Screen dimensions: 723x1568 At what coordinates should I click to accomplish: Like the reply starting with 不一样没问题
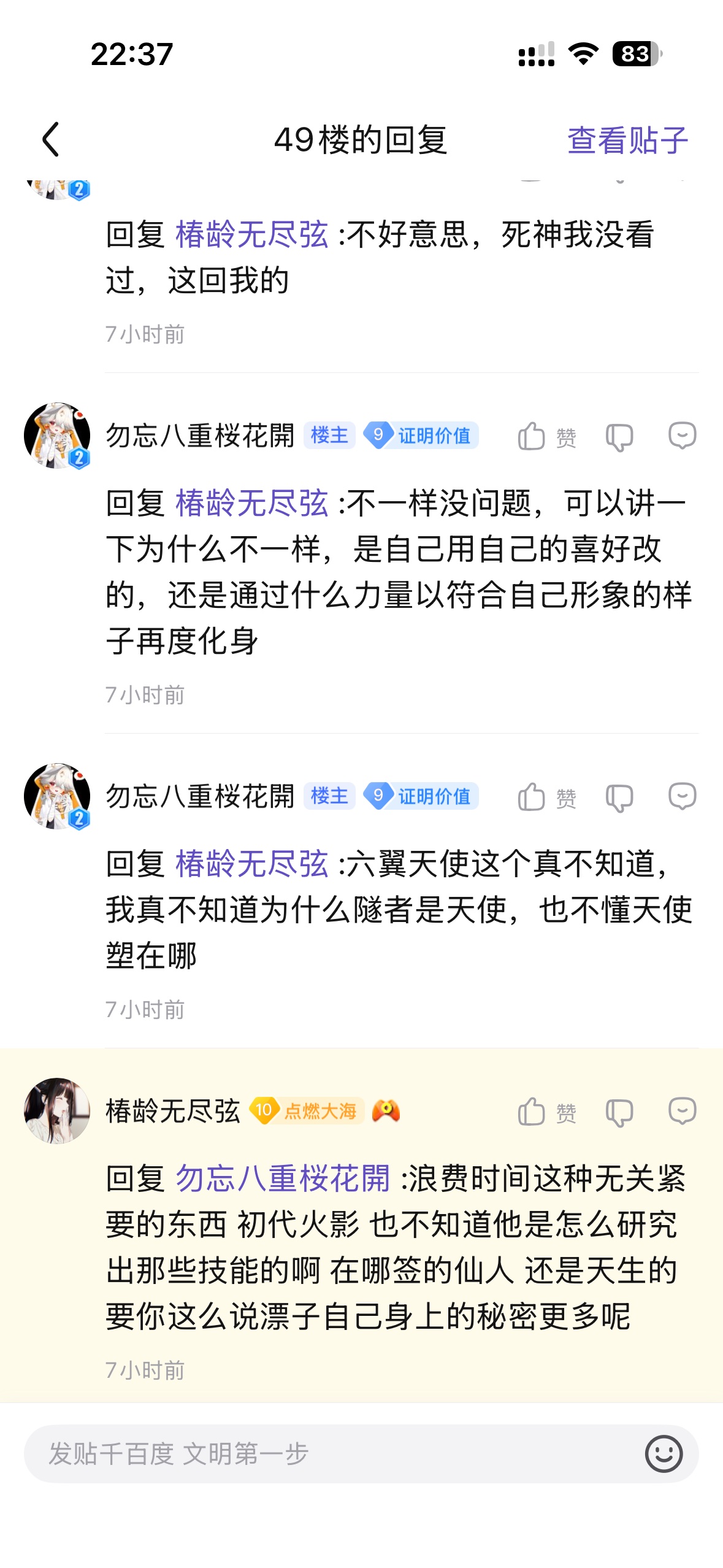(x=546, y=437)
